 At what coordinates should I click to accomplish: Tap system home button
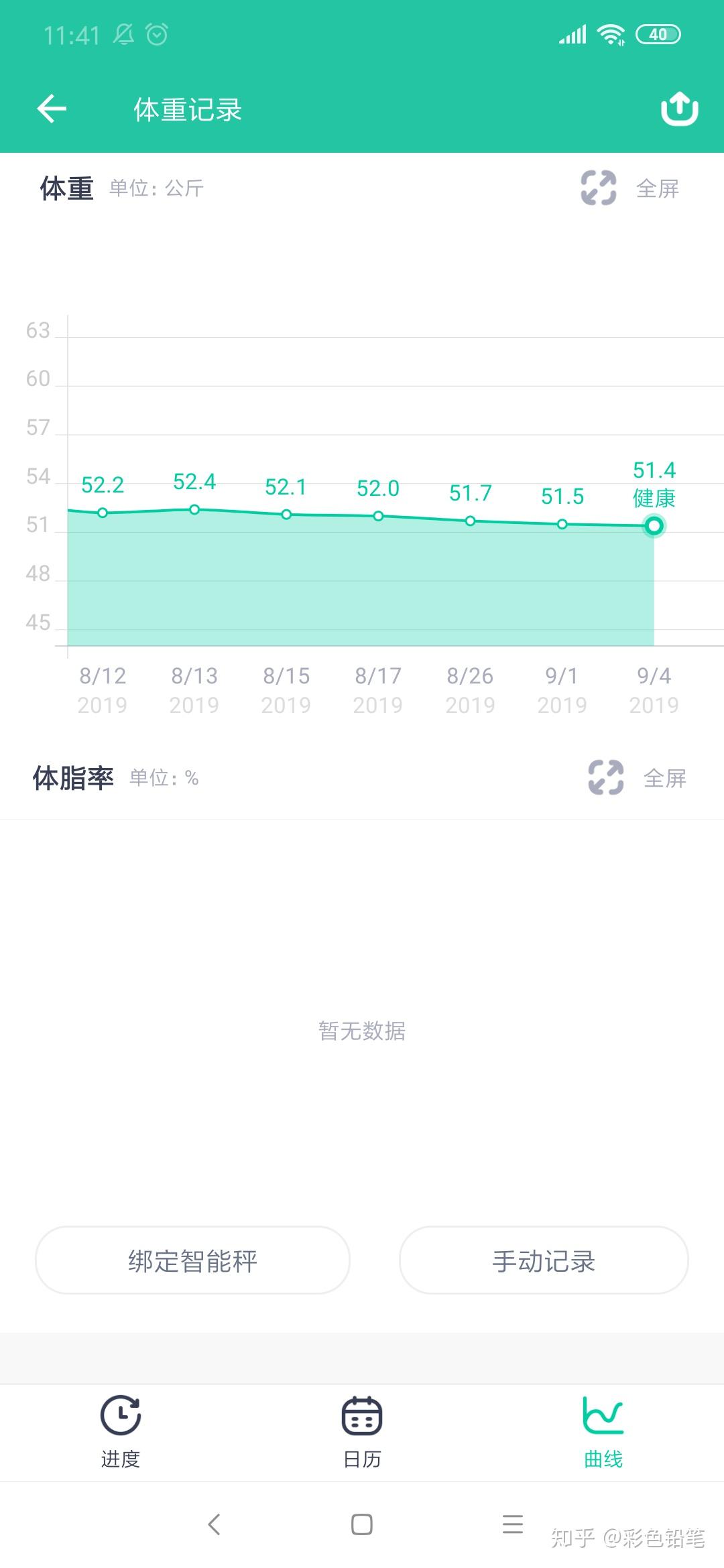362,1524
